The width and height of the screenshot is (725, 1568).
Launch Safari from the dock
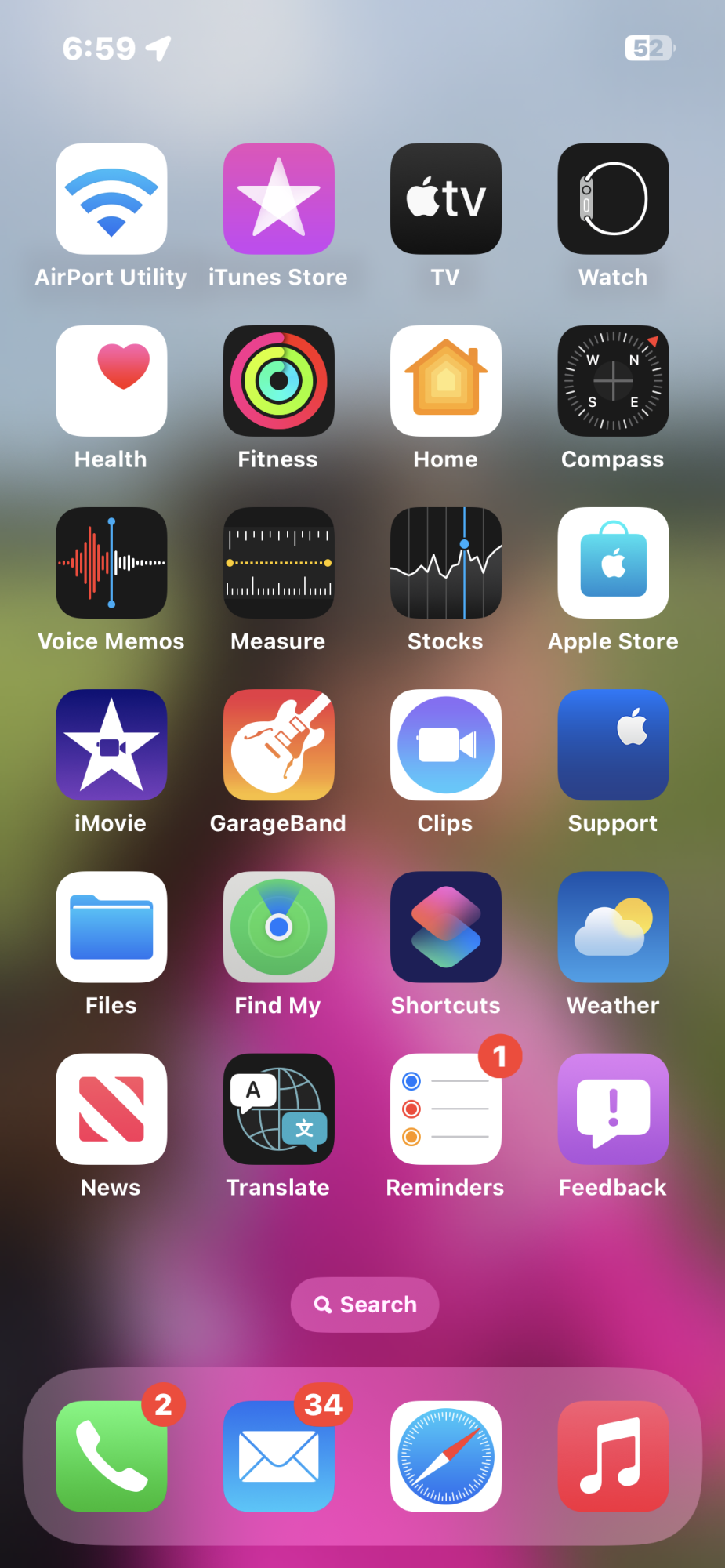coord(446,1456)
